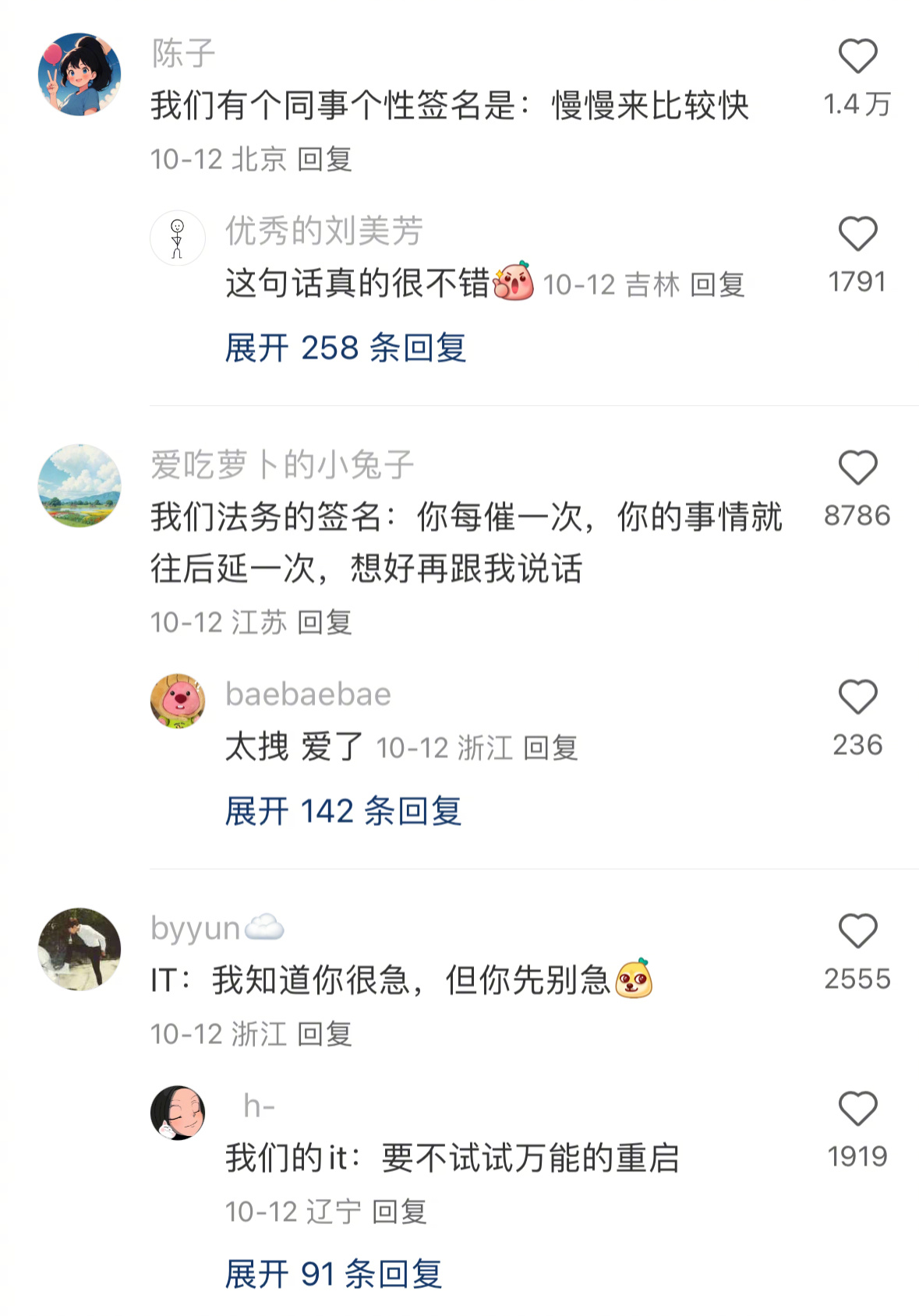Open 爱吃萝卜的小兔子's profile avatar
This screenshot has width=919, height=1316.
(80, 485)
